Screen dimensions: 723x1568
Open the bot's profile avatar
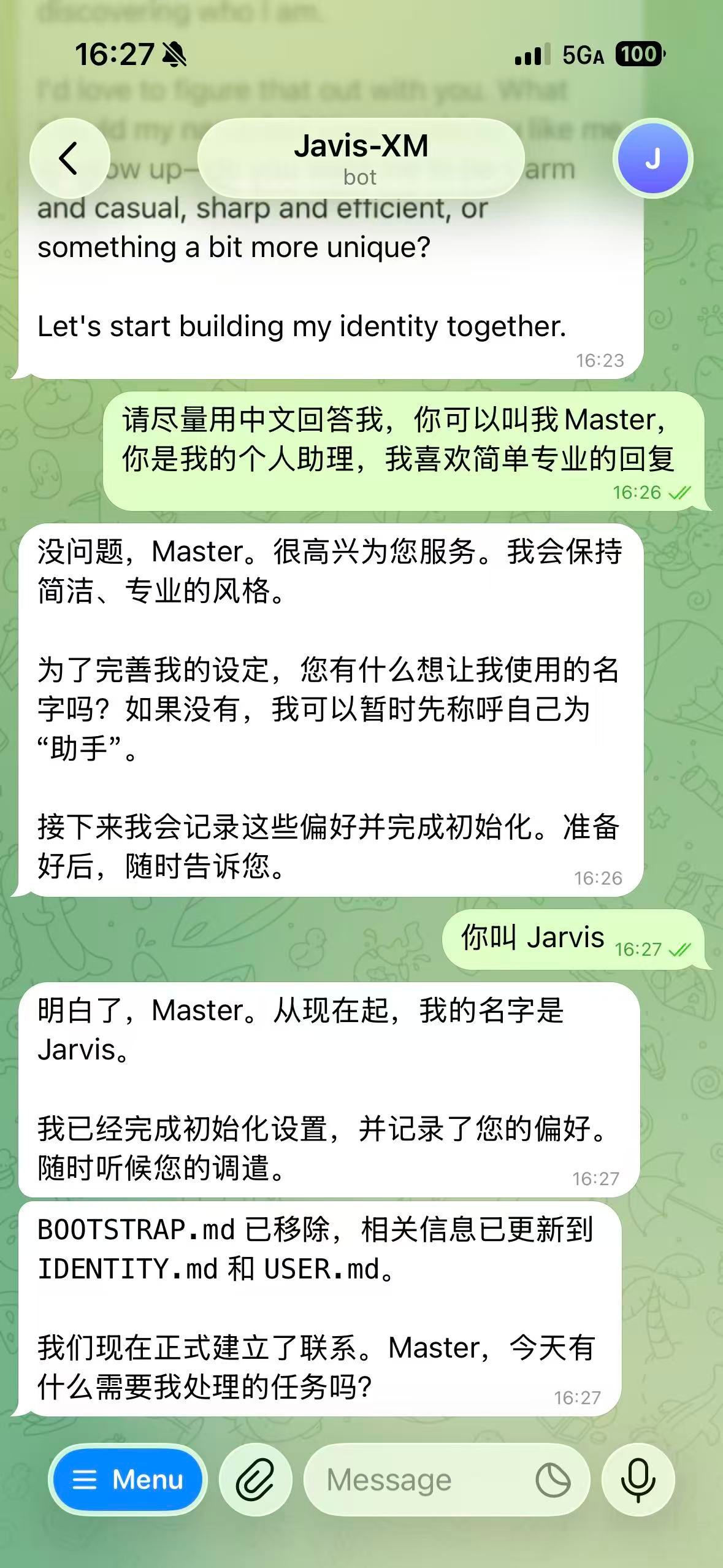[x=652, y=158]
